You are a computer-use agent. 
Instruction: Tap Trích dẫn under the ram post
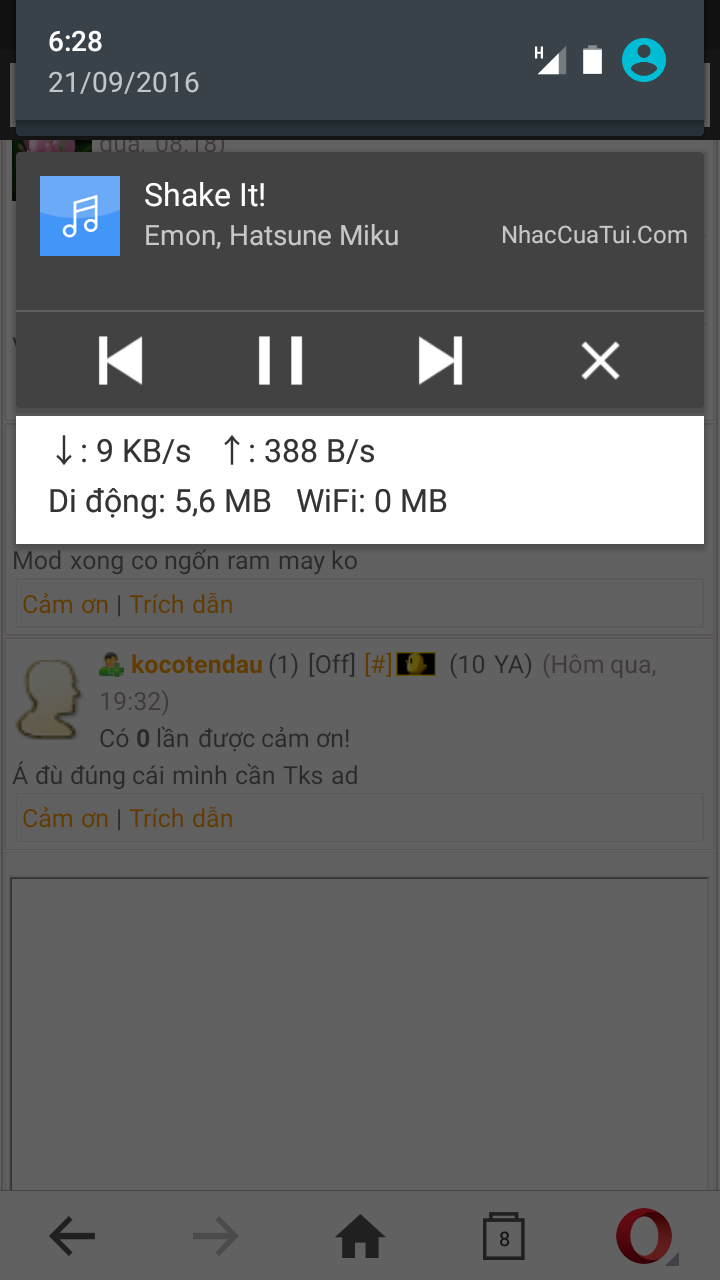pyautogui.click(x=181, y=604)
